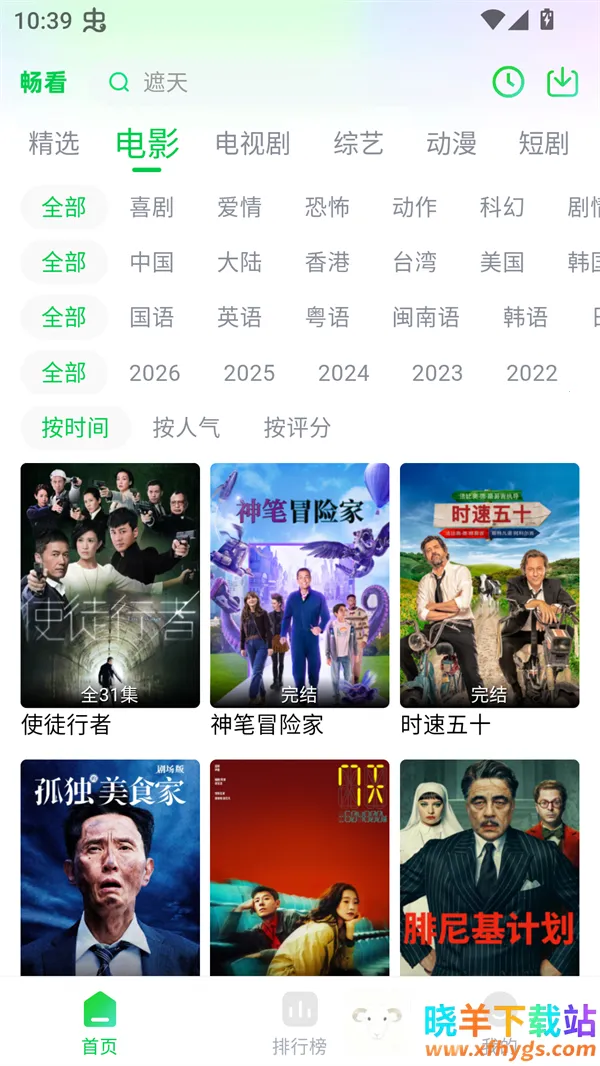Viewport: 600px width, 1066px height.
Task: Open the 动漫 tab
Action: 451,143
